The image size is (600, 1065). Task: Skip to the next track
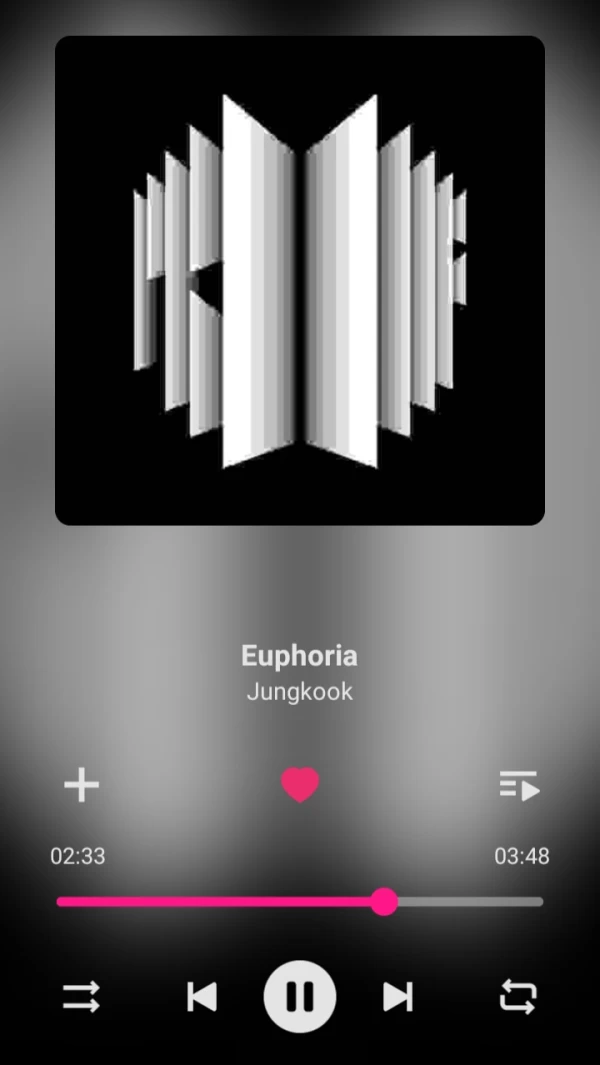398,997
